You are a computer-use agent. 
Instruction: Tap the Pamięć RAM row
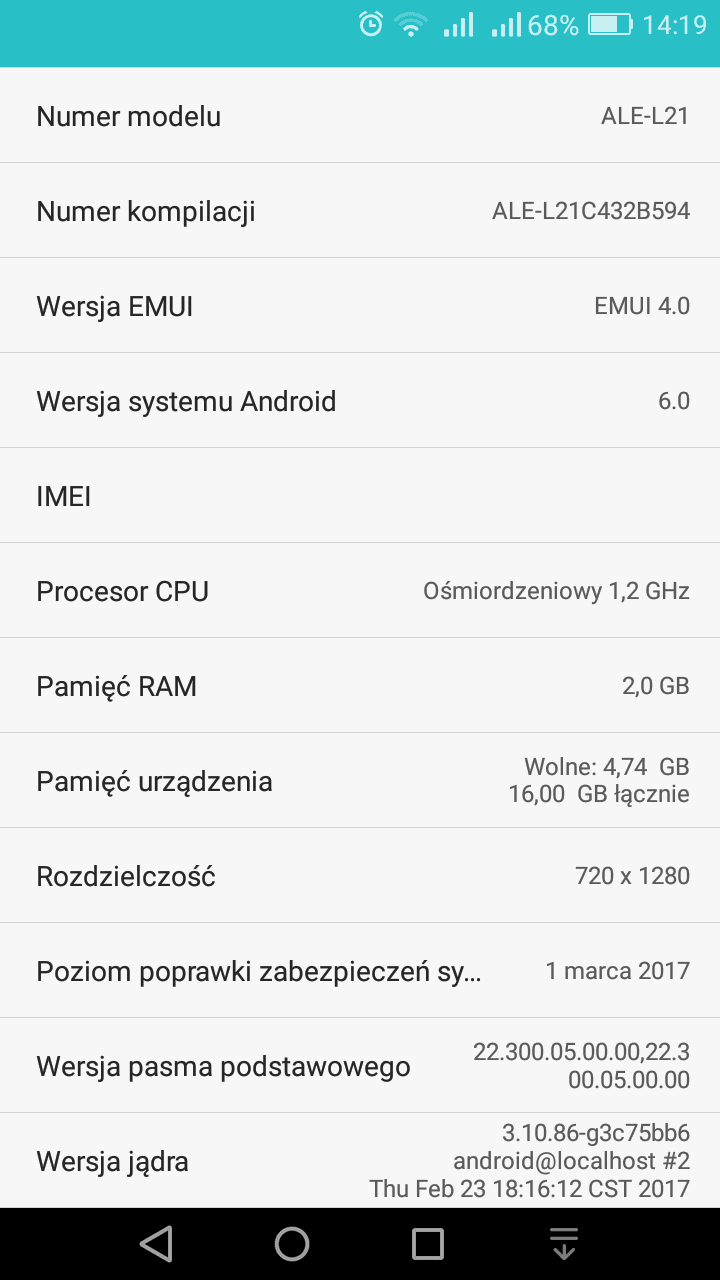coord(360,685)
